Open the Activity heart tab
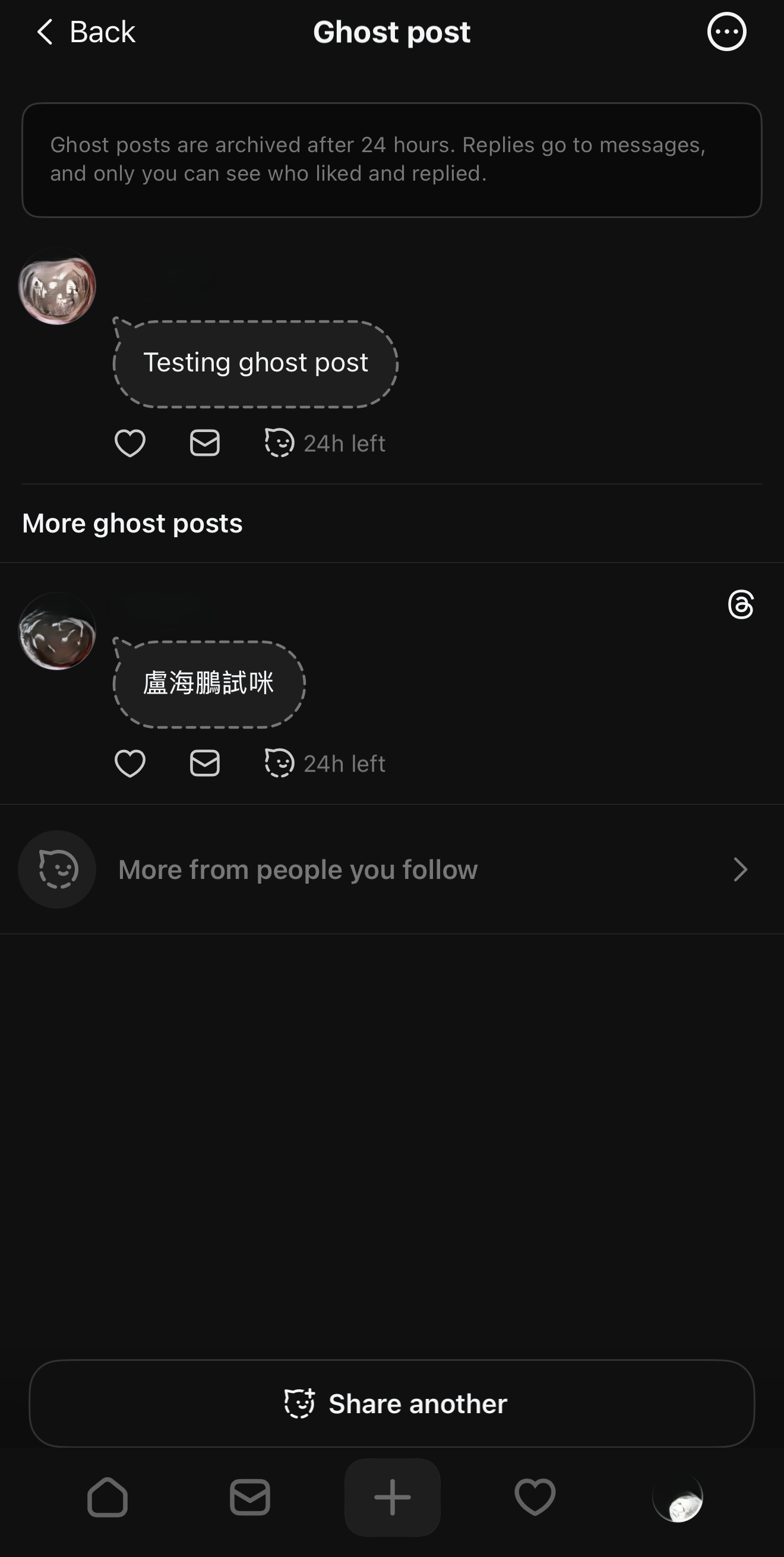The height and width of the screenshot is (1557, 784). click(535, 1498)
